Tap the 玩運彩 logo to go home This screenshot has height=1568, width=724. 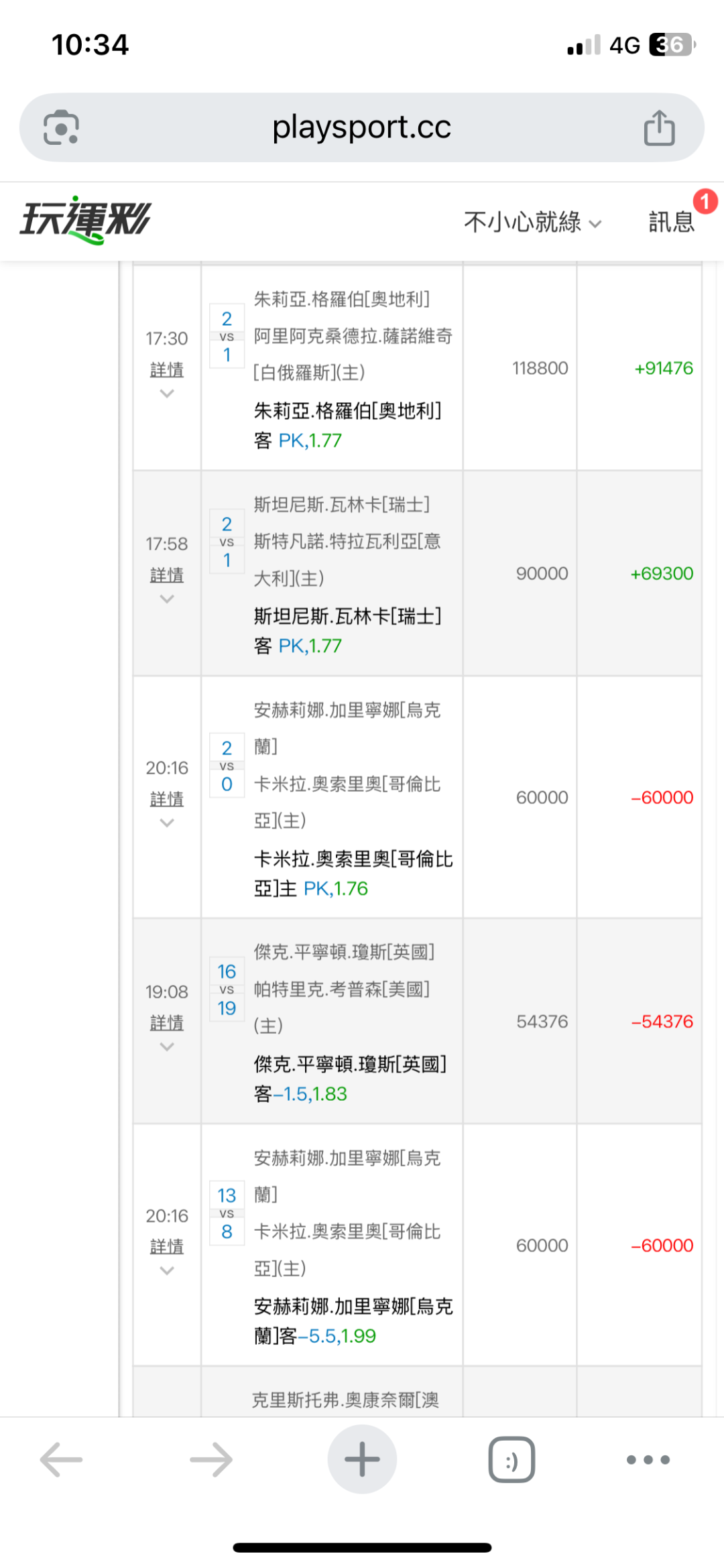point(86,219)
